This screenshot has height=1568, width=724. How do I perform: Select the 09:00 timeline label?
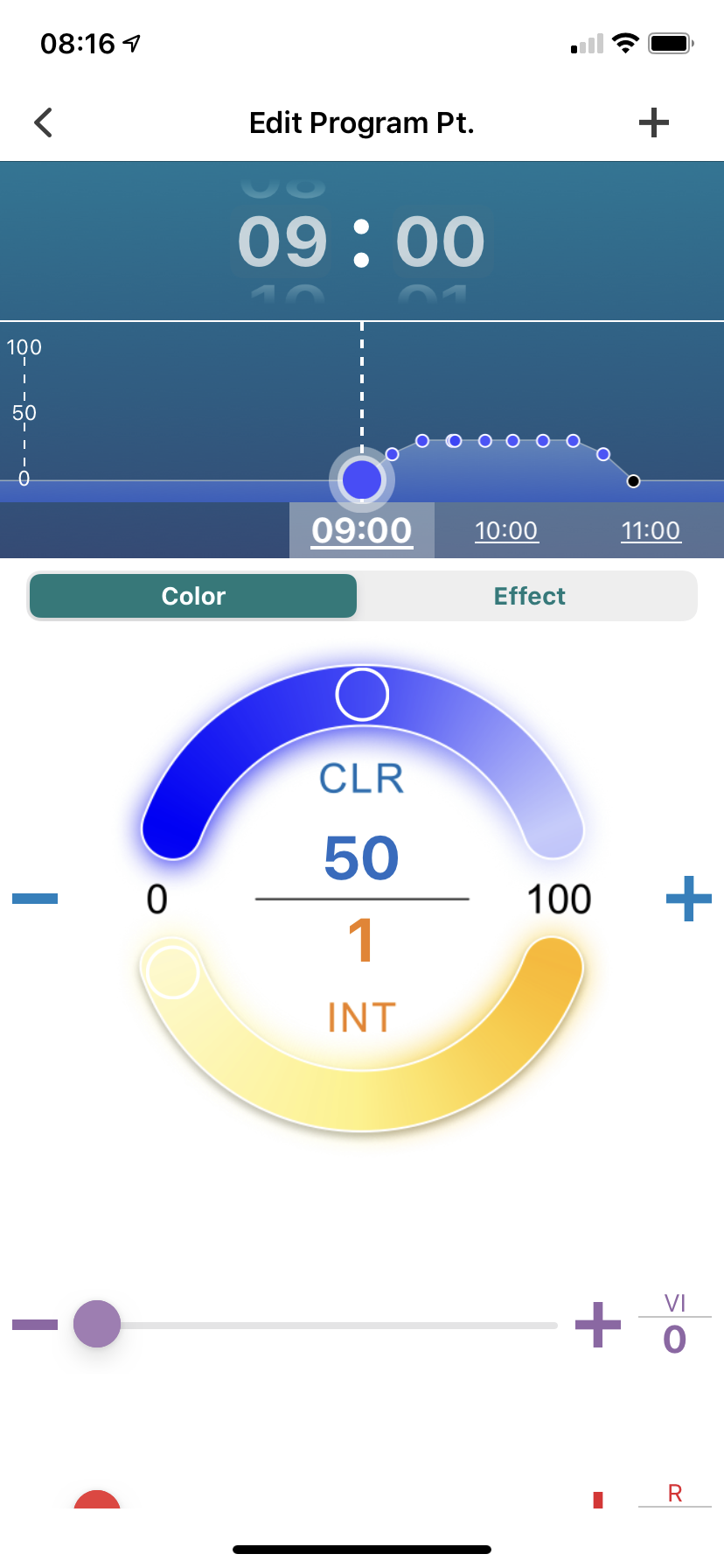[x=362, y=530]
